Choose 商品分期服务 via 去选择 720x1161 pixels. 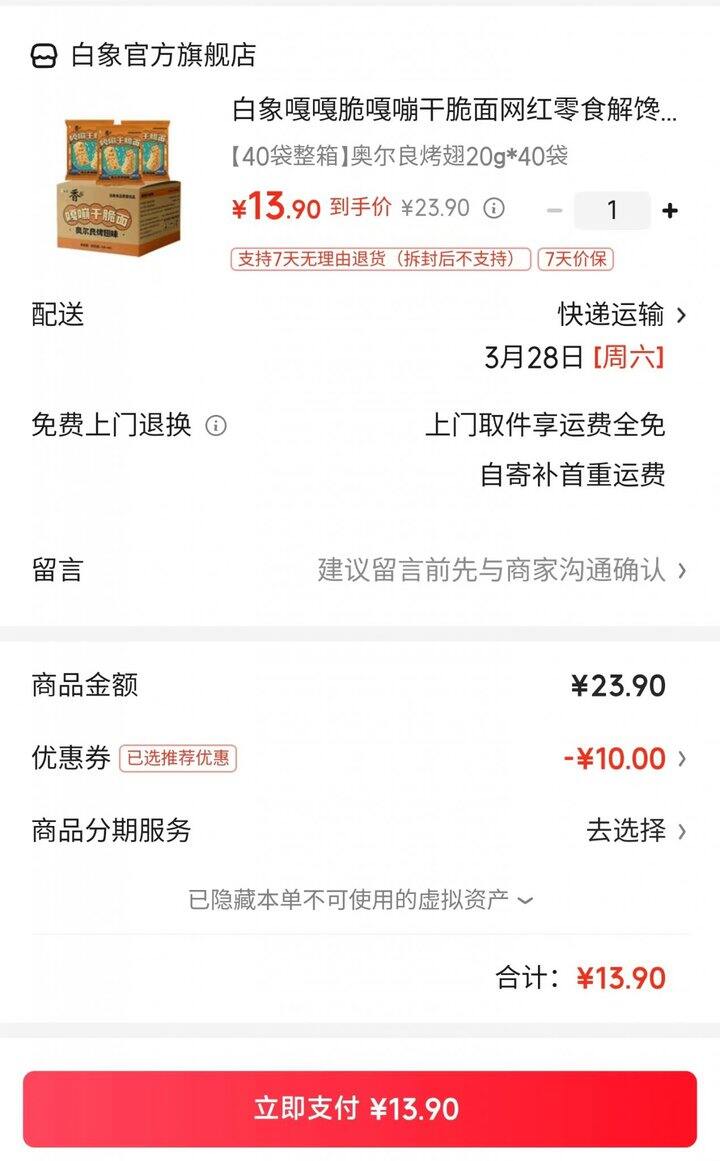click(636, 830)
